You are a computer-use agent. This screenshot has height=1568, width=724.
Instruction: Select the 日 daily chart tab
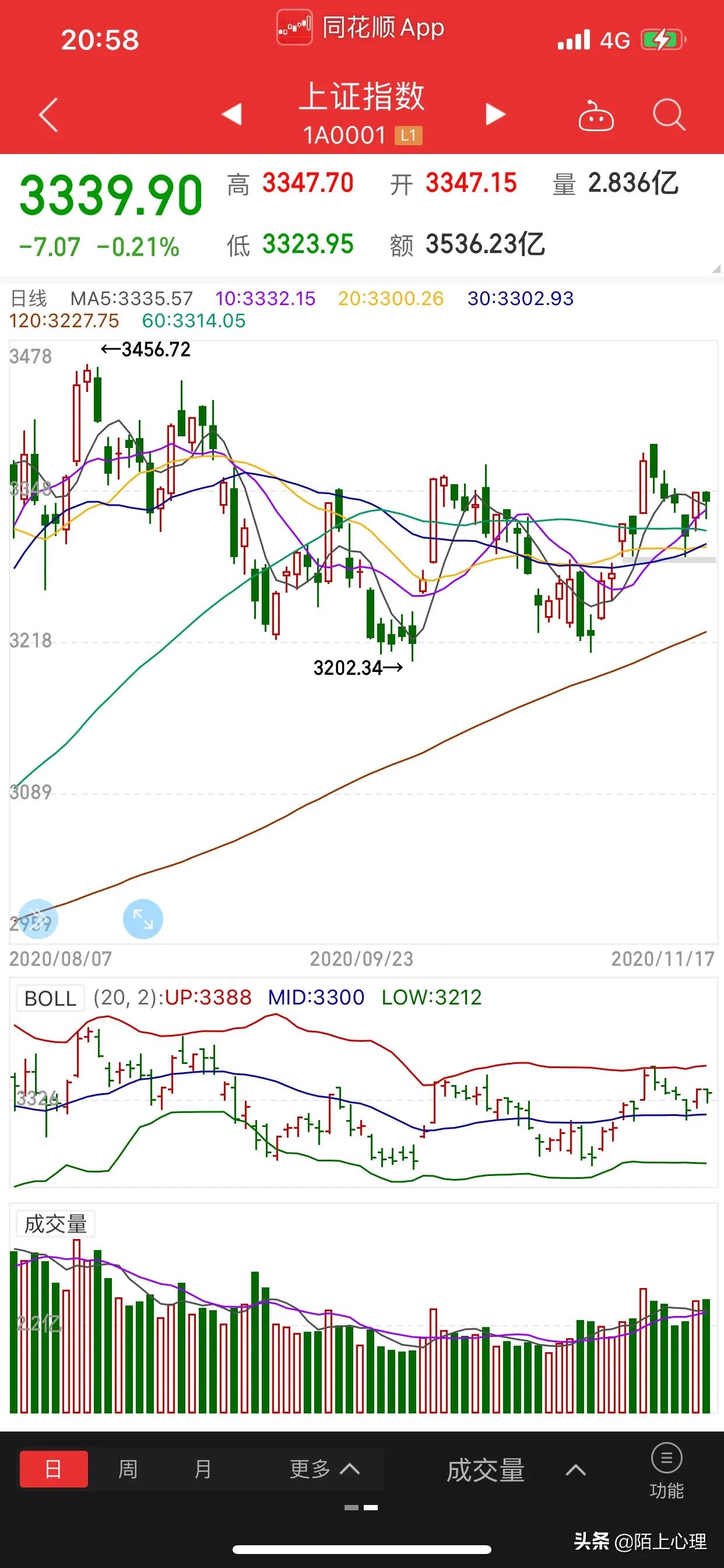click(54, 1469)
